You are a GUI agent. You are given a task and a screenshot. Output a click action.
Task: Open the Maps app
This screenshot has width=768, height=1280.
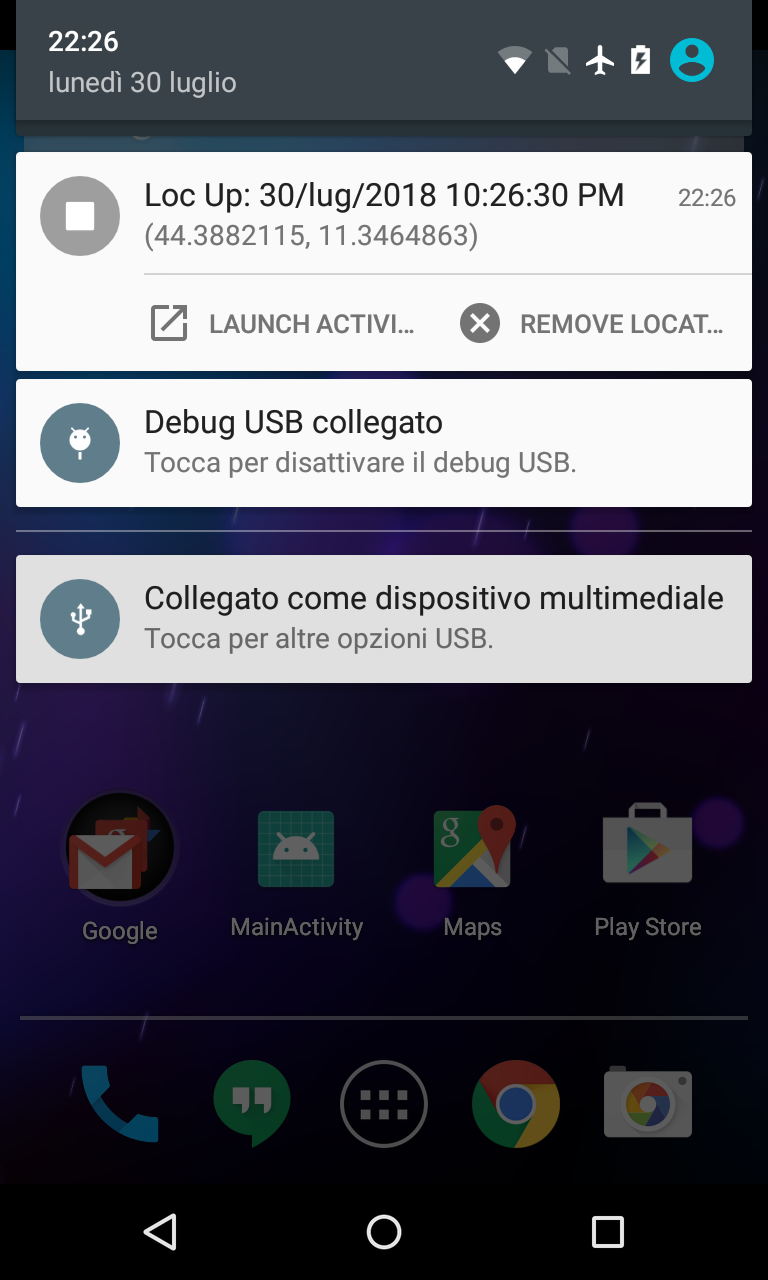coord(473,850)
